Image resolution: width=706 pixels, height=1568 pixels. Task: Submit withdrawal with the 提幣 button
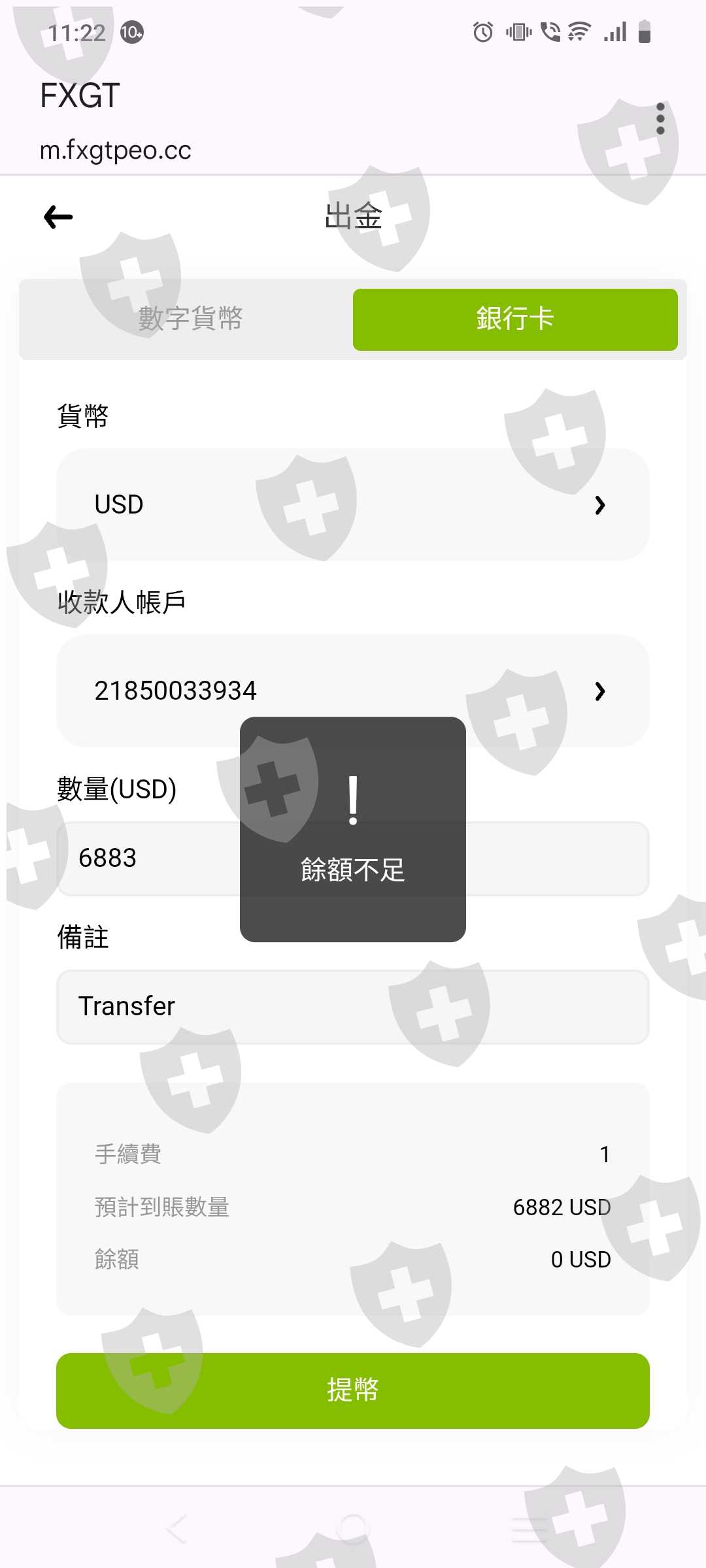click(x=353, y=1390)
